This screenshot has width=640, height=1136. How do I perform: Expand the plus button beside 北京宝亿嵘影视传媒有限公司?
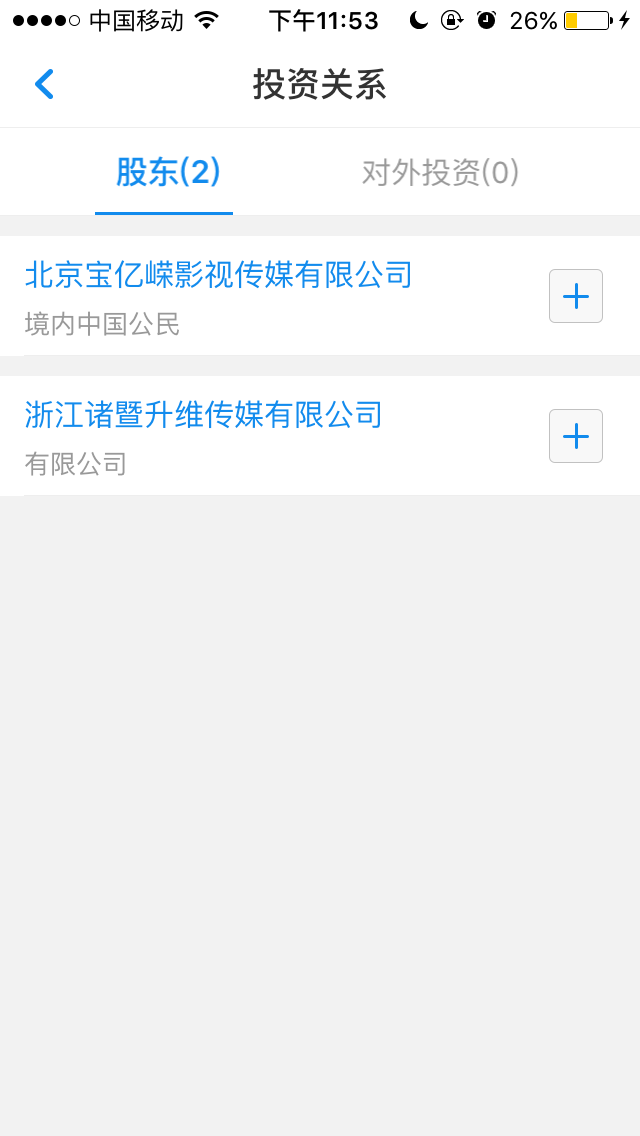[575, 296]
